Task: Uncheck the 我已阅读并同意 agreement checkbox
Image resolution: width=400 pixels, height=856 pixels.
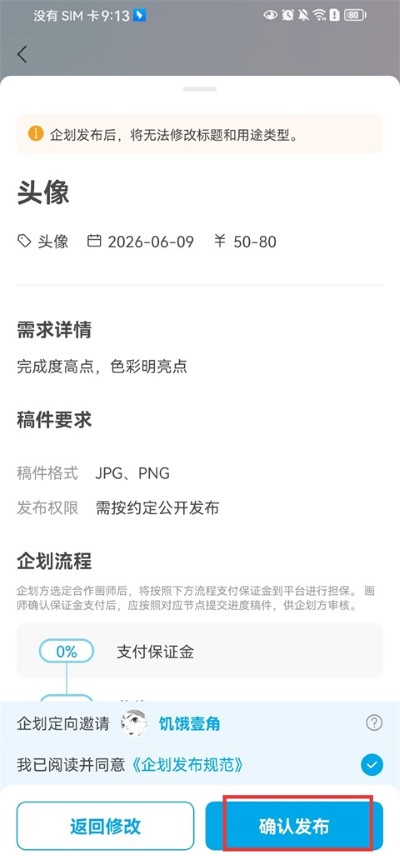Action: (372, 765)
